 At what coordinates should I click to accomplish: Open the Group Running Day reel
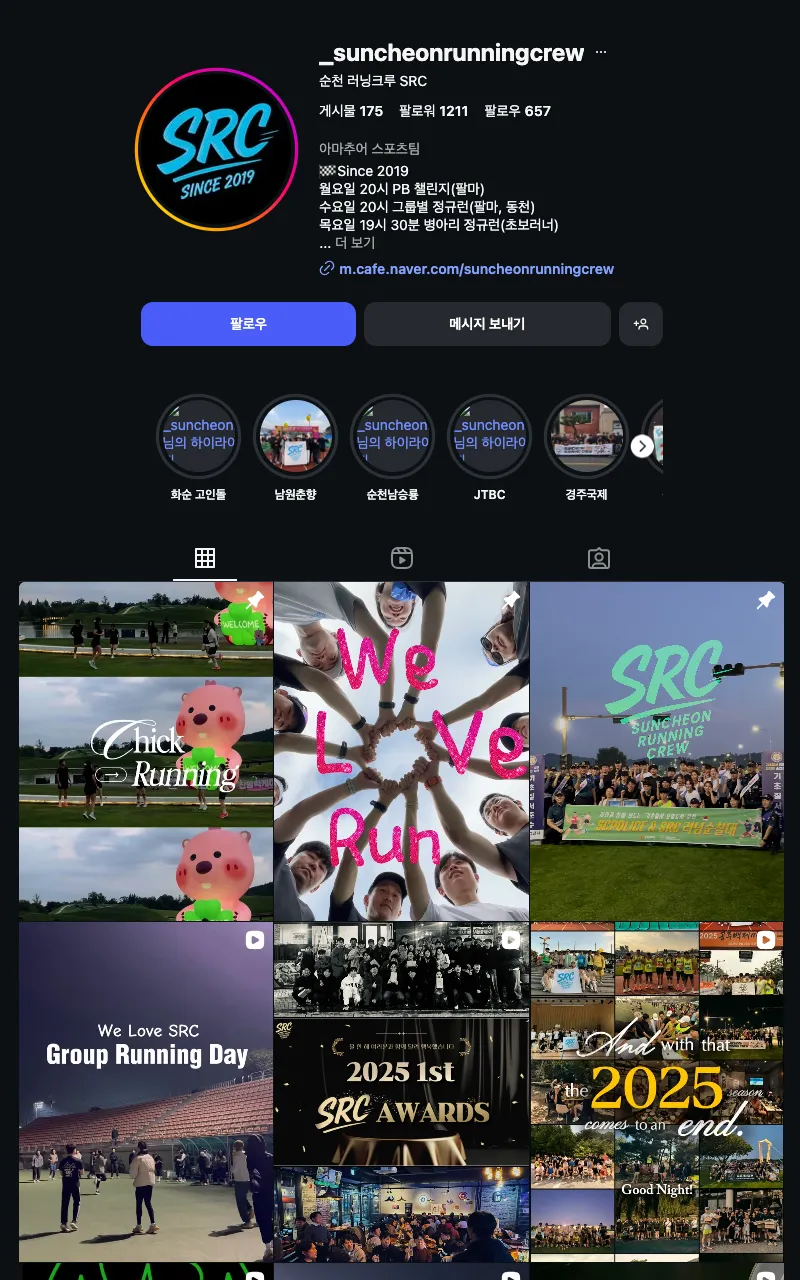click(x=146, y=1091)
